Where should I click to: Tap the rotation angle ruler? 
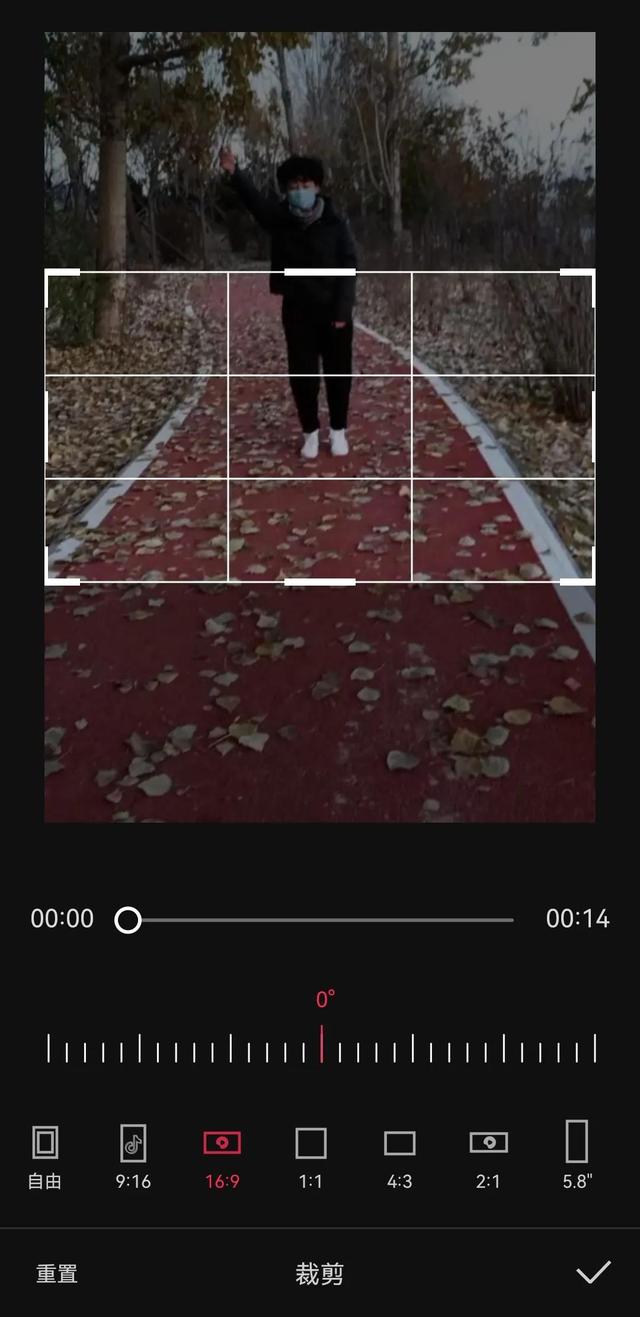point(321,1048)
